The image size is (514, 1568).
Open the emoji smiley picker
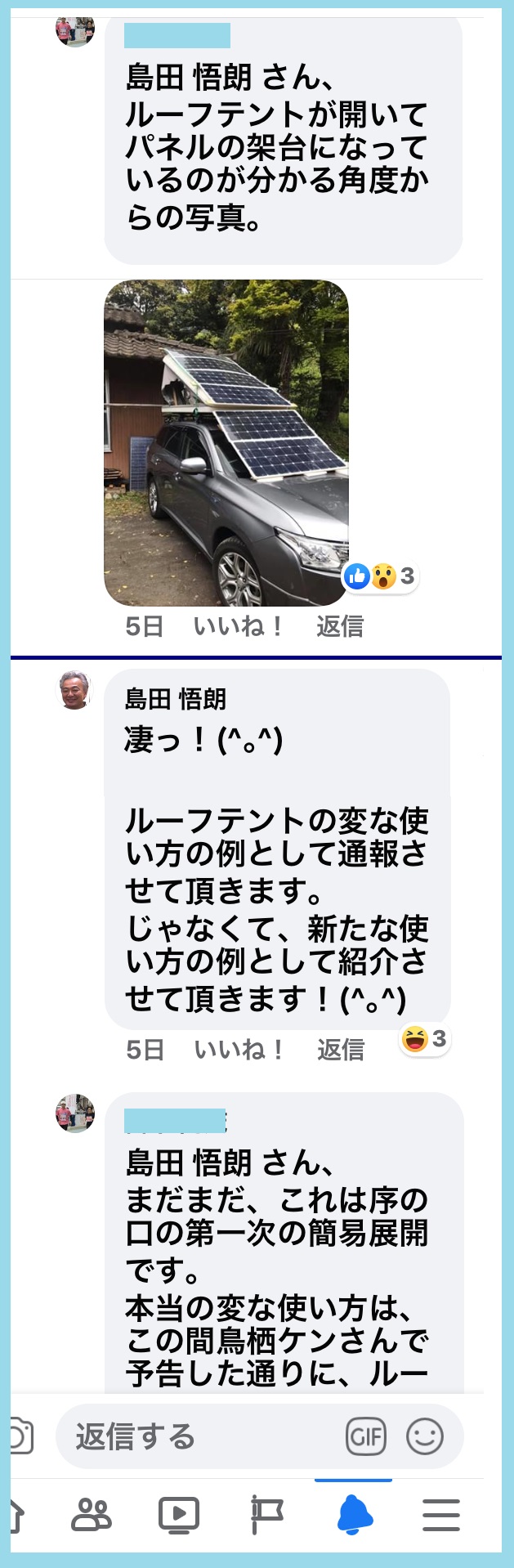(x=425, y=1436)
